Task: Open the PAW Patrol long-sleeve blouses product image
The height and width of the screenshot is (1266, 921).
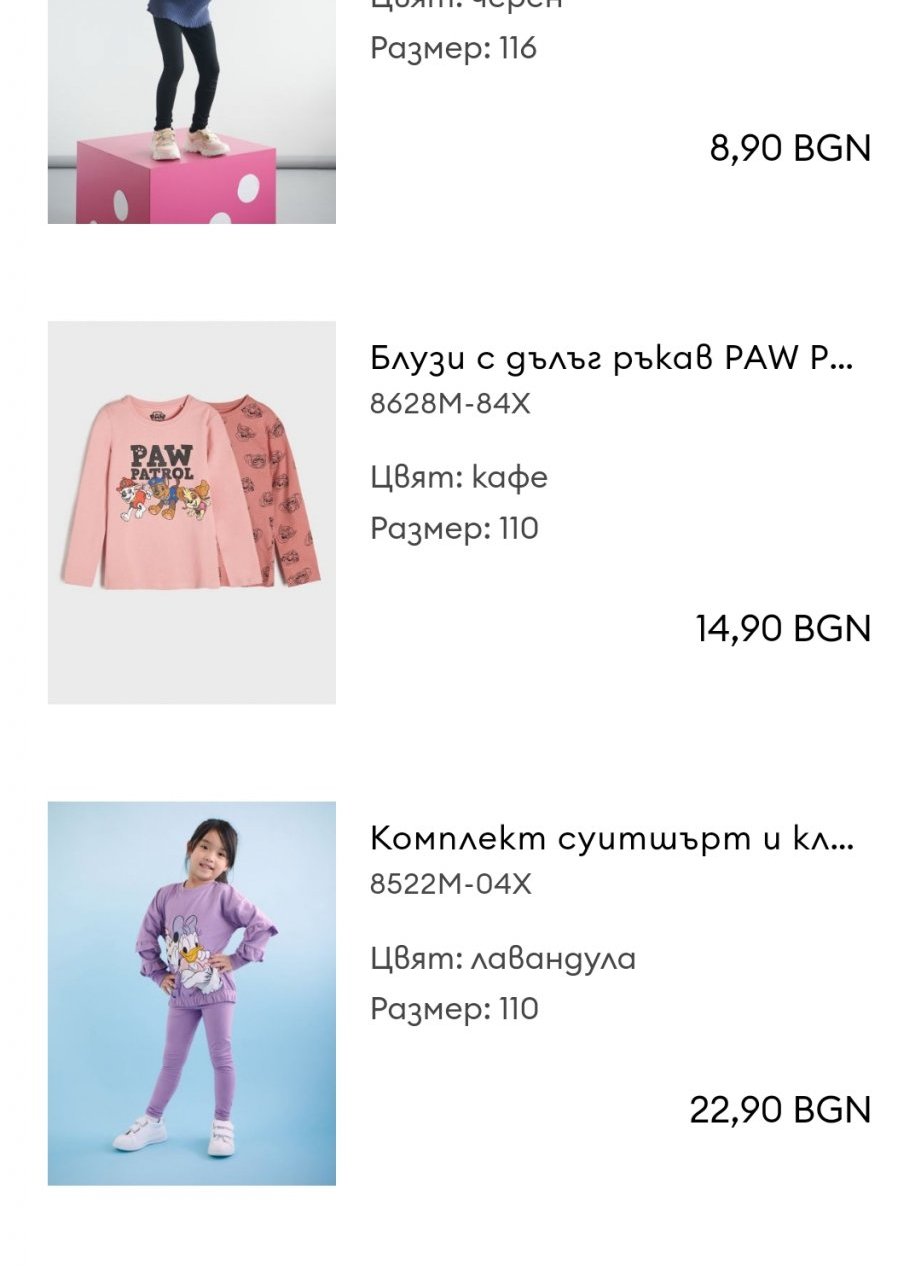Action: point(191,512)
